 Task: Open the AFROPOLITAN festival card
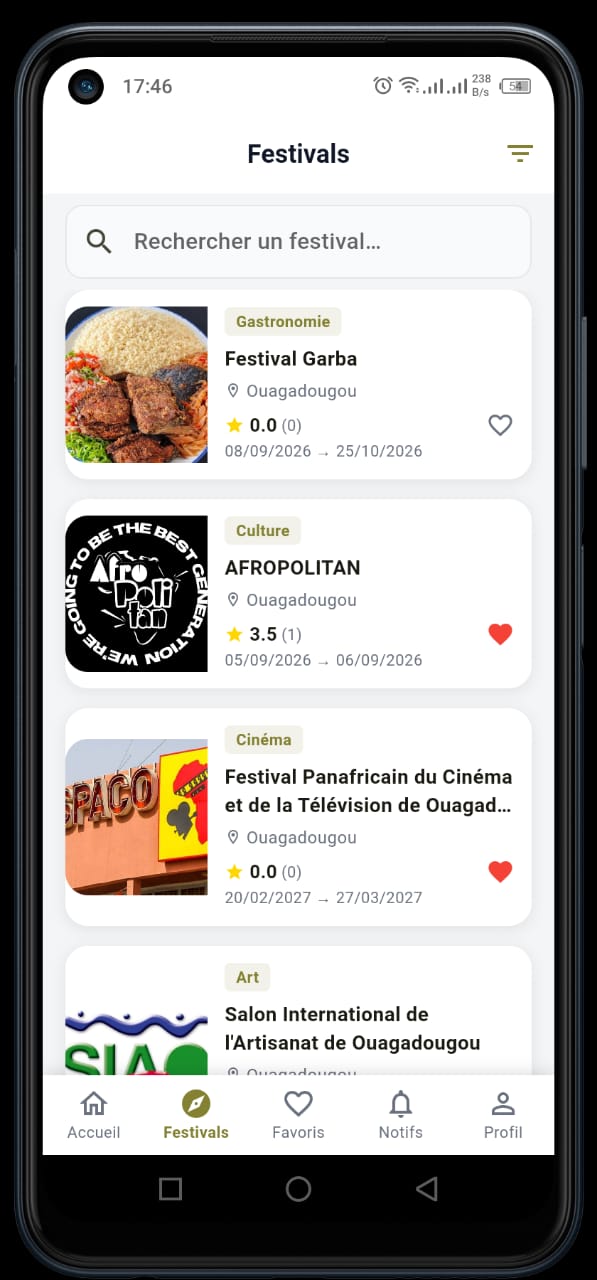[x=298, y=593]
